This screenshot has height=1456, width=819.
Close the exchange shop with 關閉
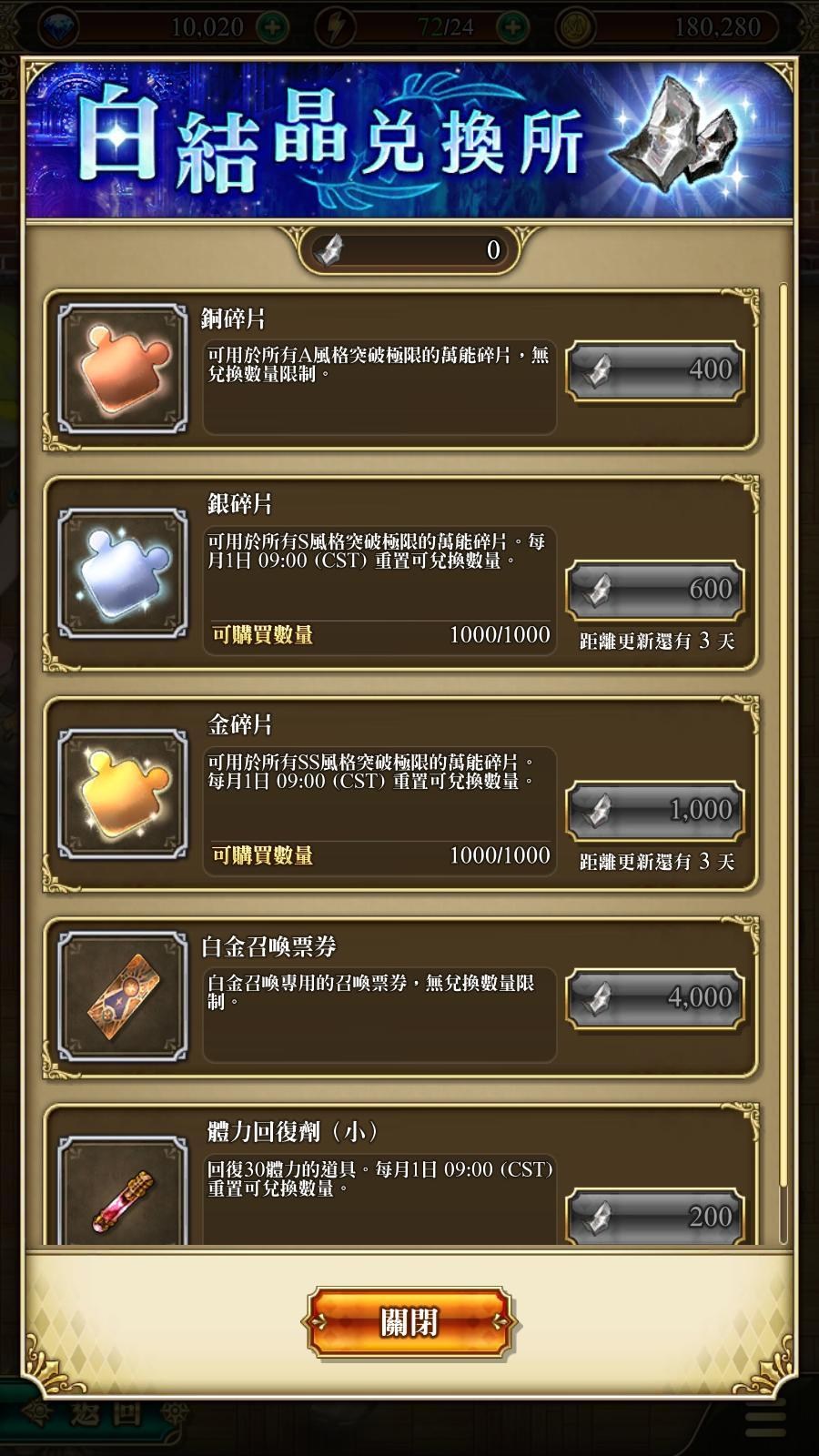pos(409,1322)
